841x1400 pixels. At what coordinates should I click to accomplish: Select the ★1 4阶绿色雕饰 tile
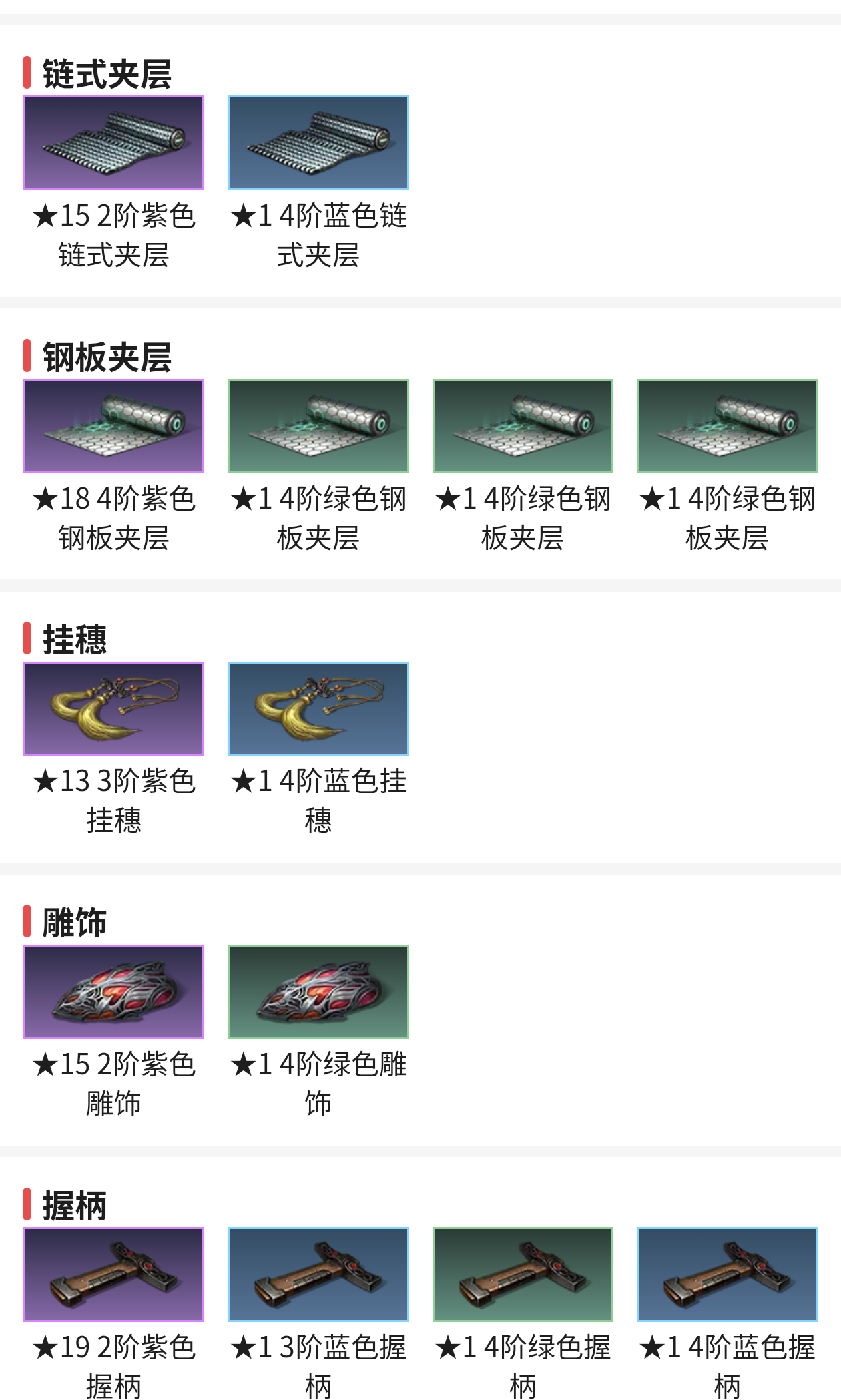pos(318,991)
